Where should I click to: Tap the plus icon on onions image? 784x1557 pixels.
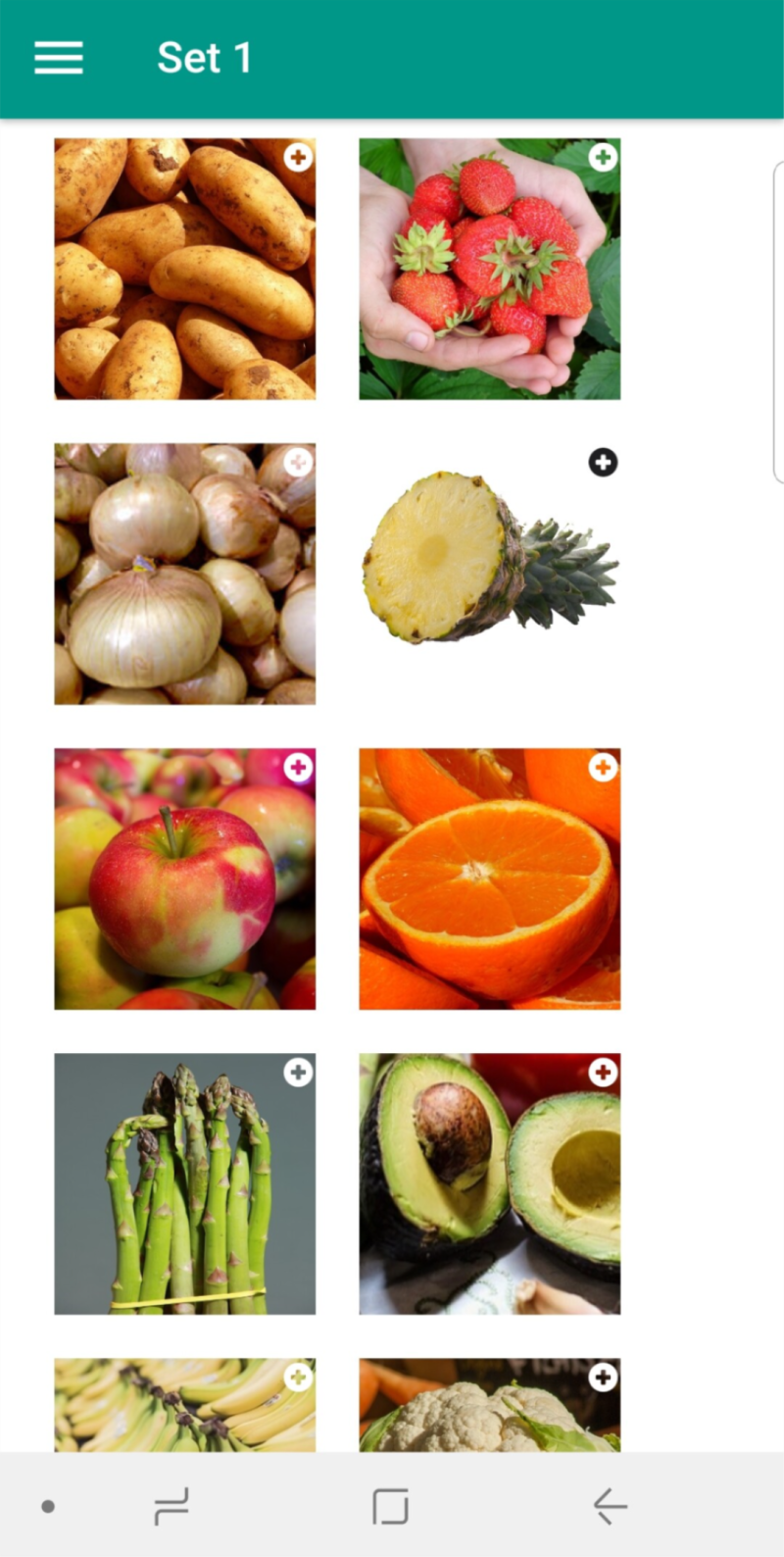298,462
